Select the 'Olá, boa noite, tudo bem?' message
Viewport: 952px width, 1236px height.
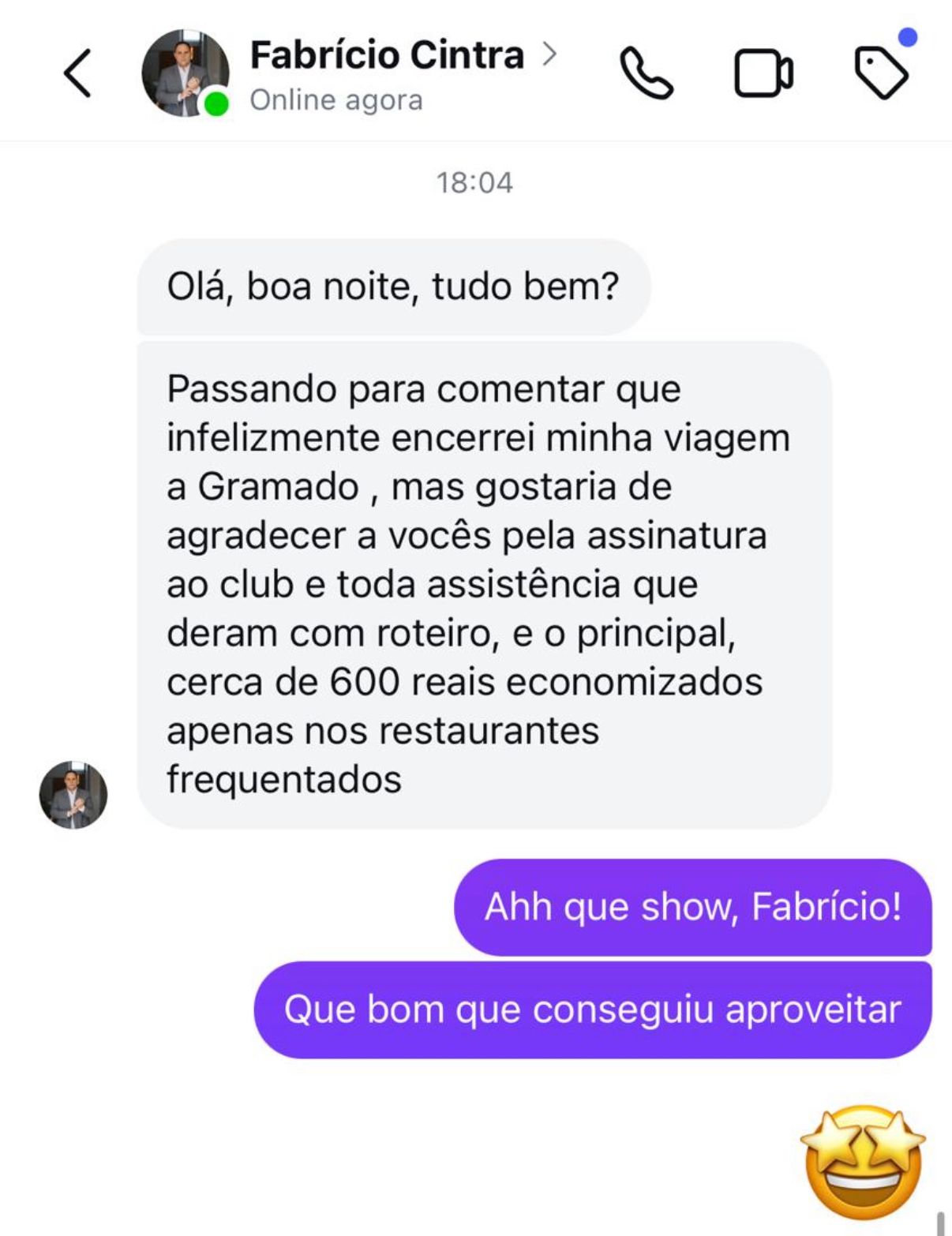(x=392, y=286)
